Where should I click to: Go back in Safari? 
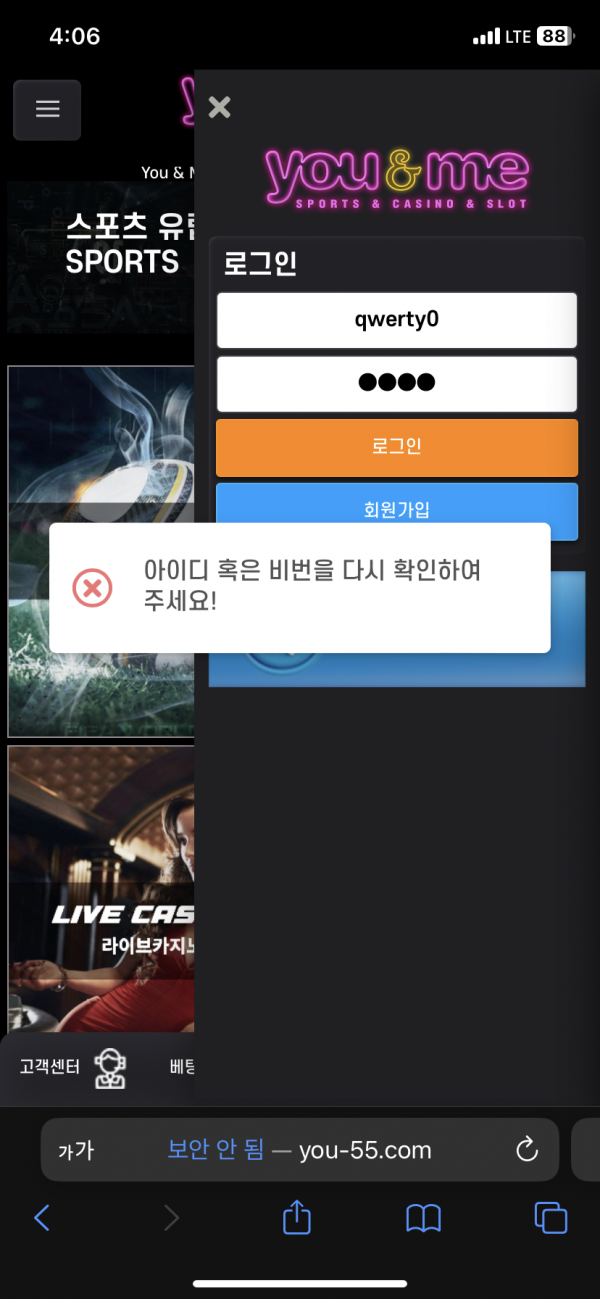click(42, 1217)
